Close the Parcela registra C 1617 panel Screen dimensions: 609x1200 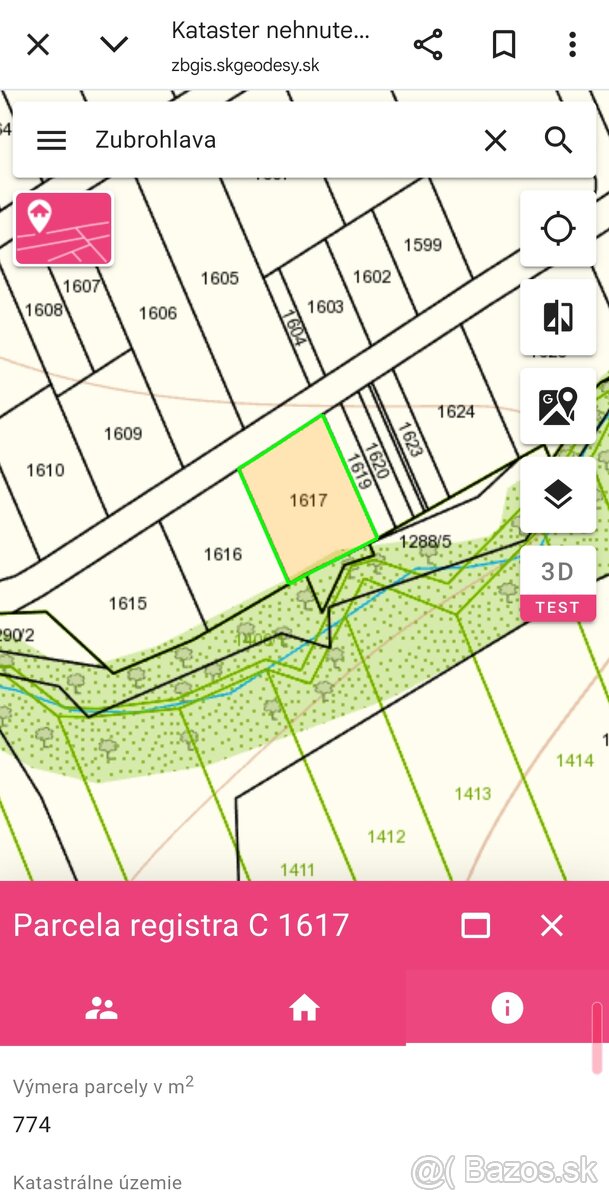point(552,925)
